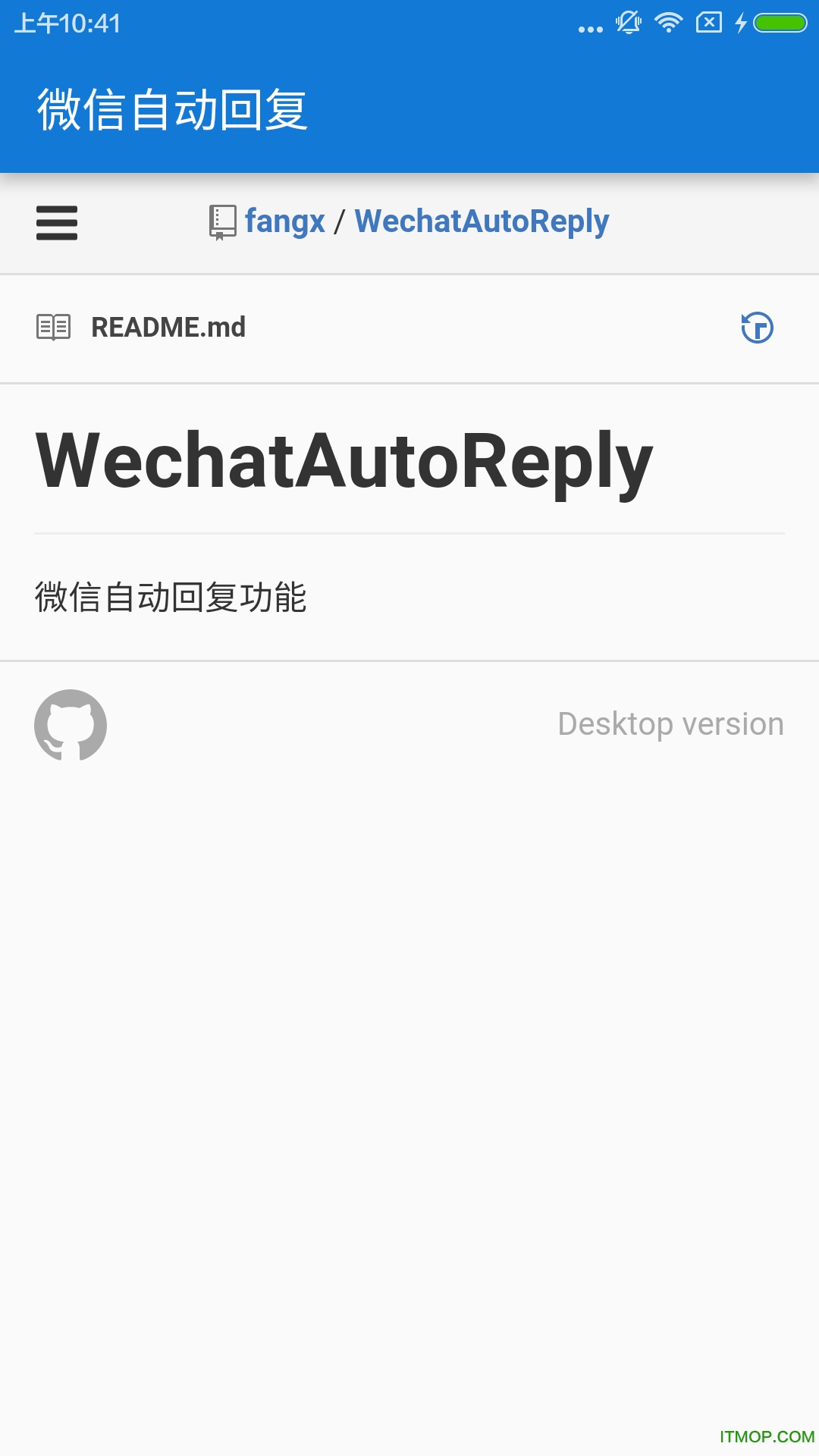Tap the README history icon
This screenshot has width=819, height=1456.
pos(757,328)
